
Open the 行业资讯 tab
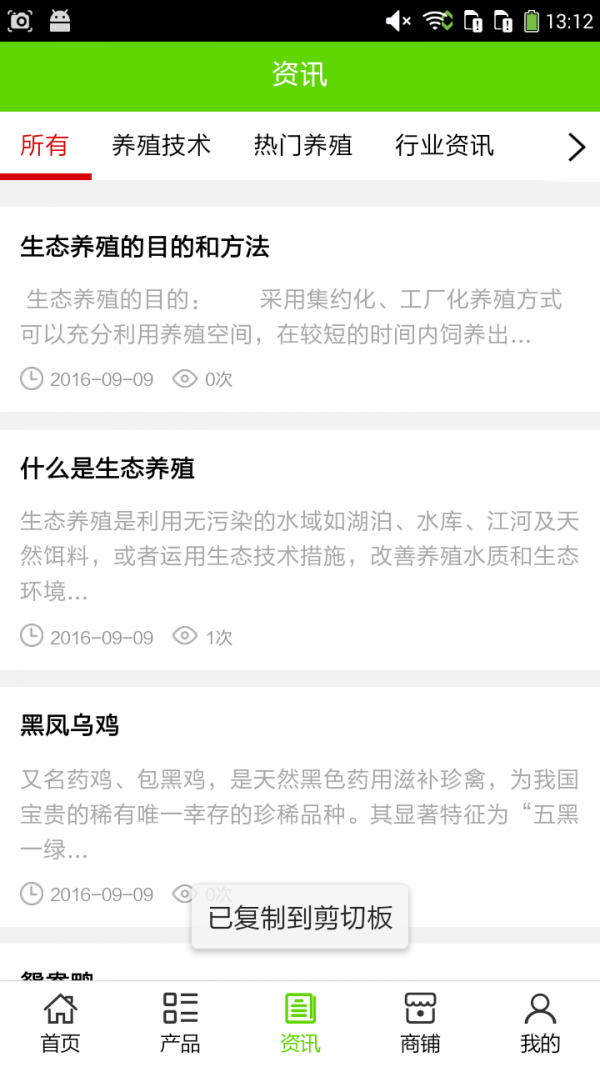click(x=444, y=146)
